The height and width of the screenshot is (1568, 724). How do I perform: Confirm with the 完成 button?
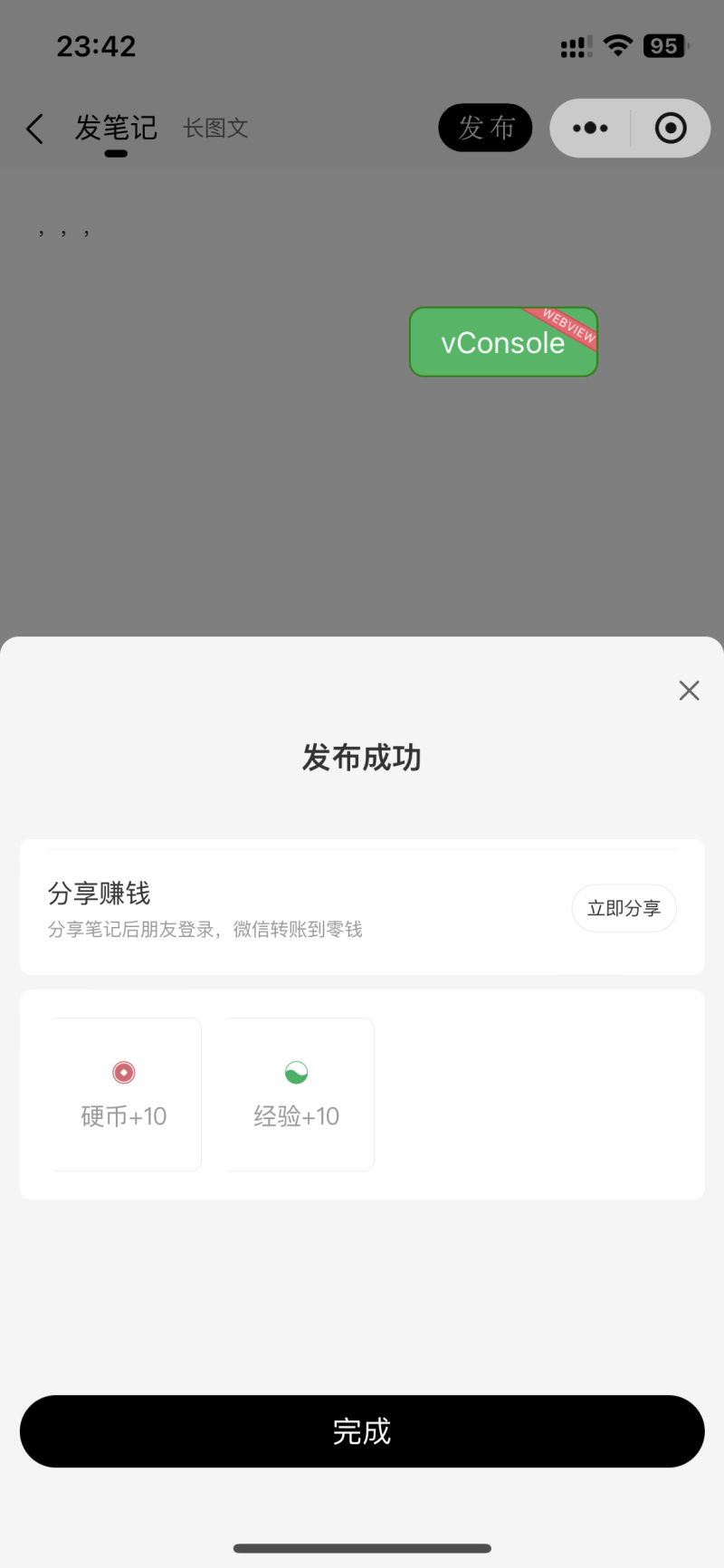coord(362,1431)
